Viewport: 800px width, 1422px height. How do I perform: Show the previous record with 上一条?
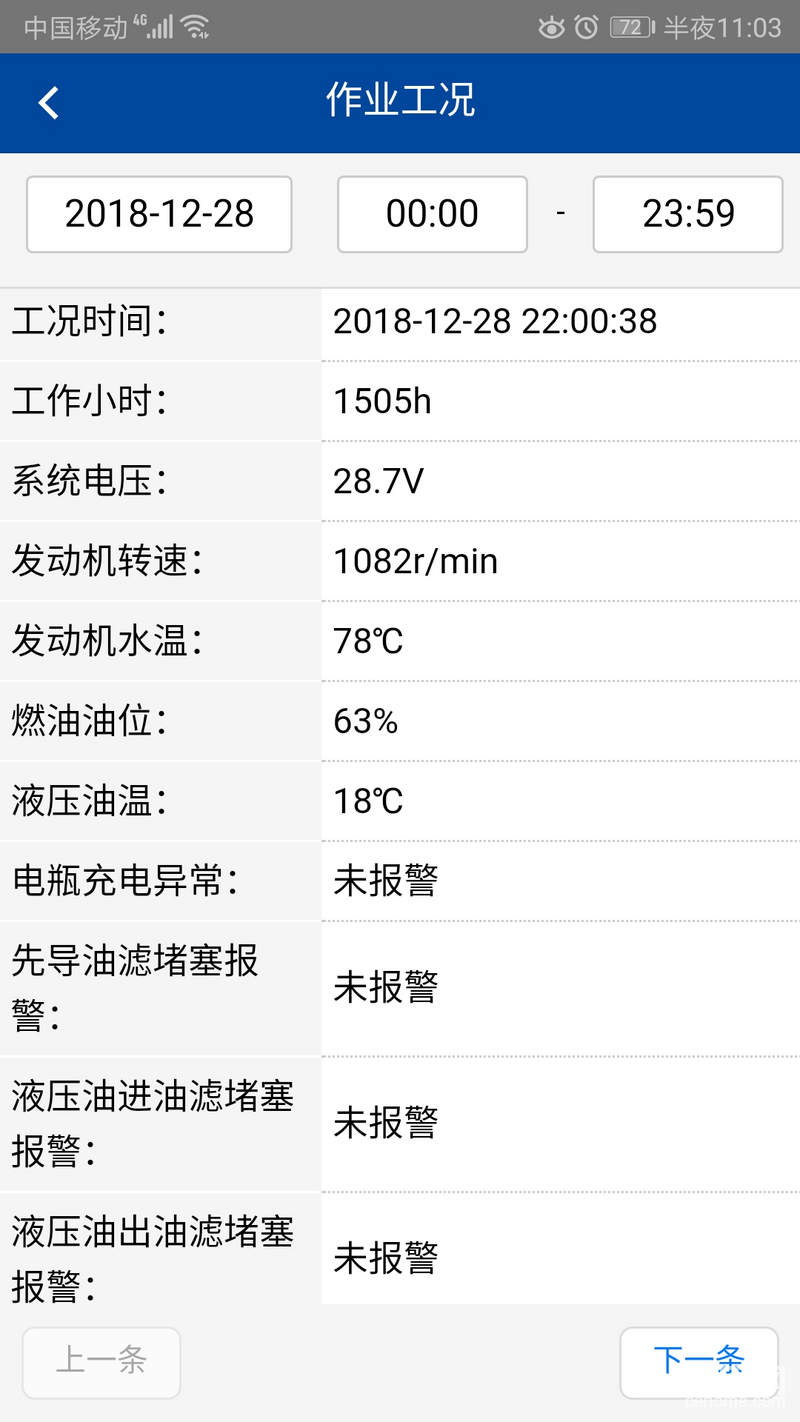(x=101, y=1361)
